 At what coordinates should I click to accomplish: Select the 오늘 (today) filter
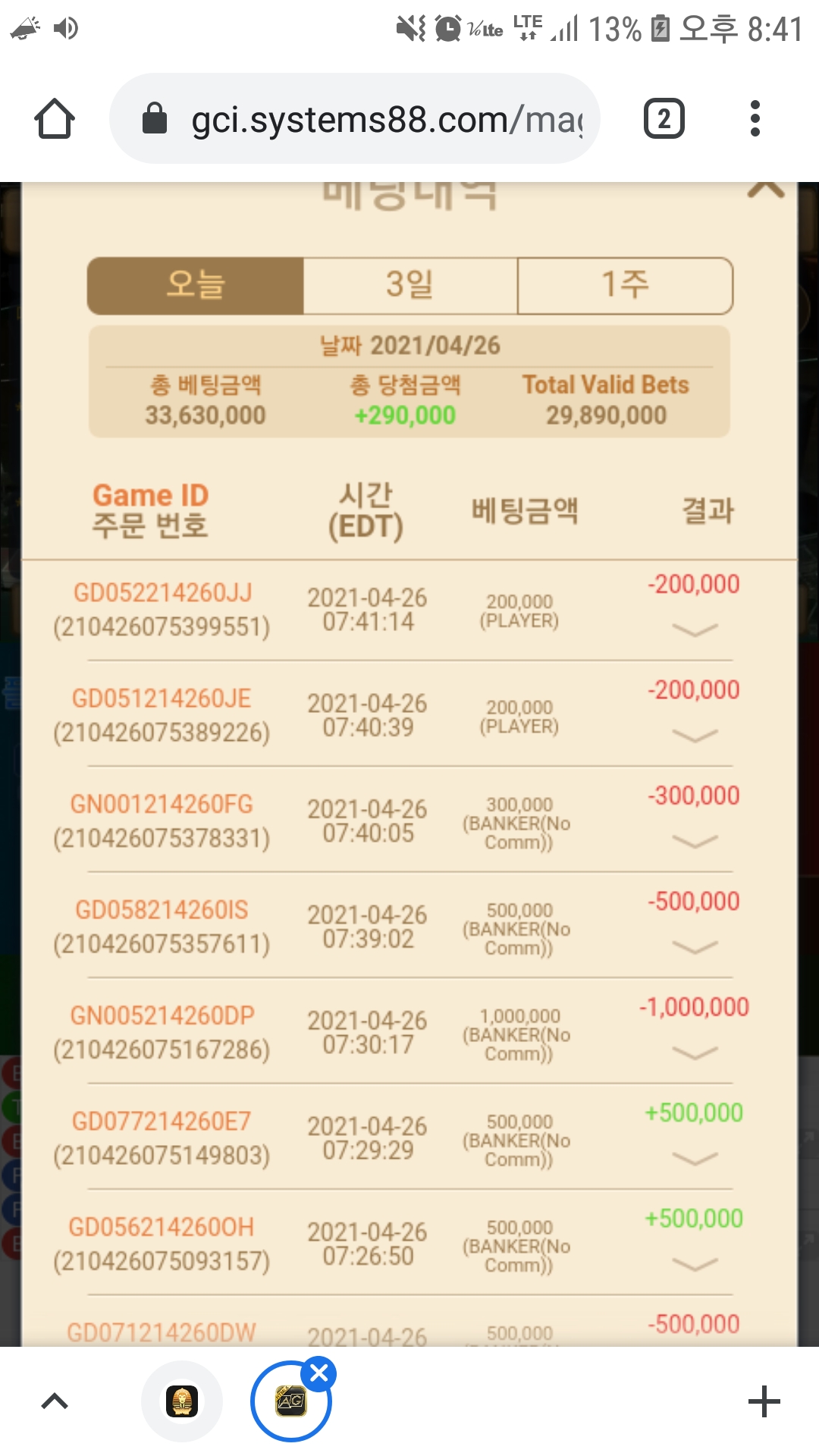tap(196, 285)
